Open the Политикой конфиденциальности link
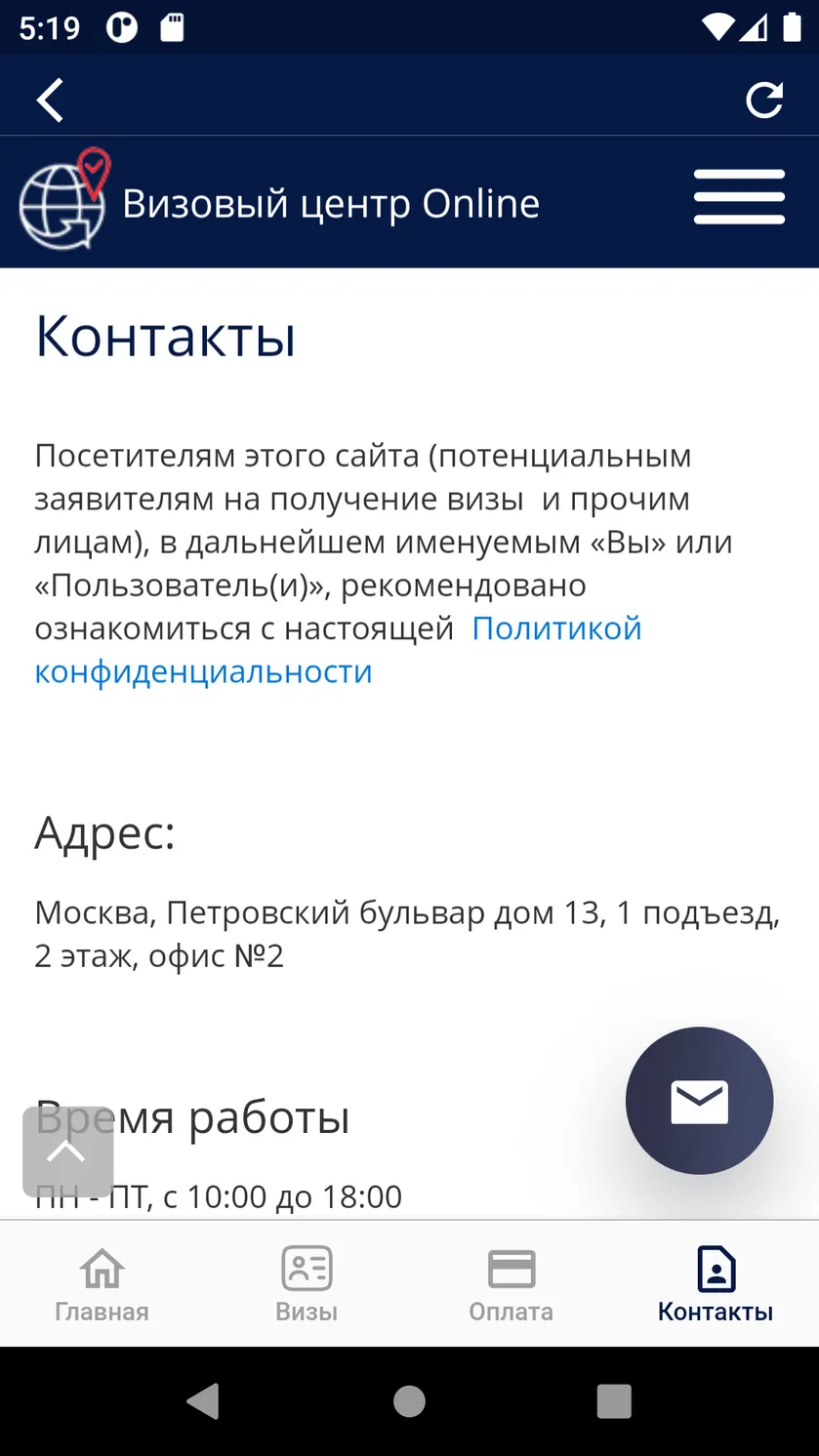 tap(338, 650)
